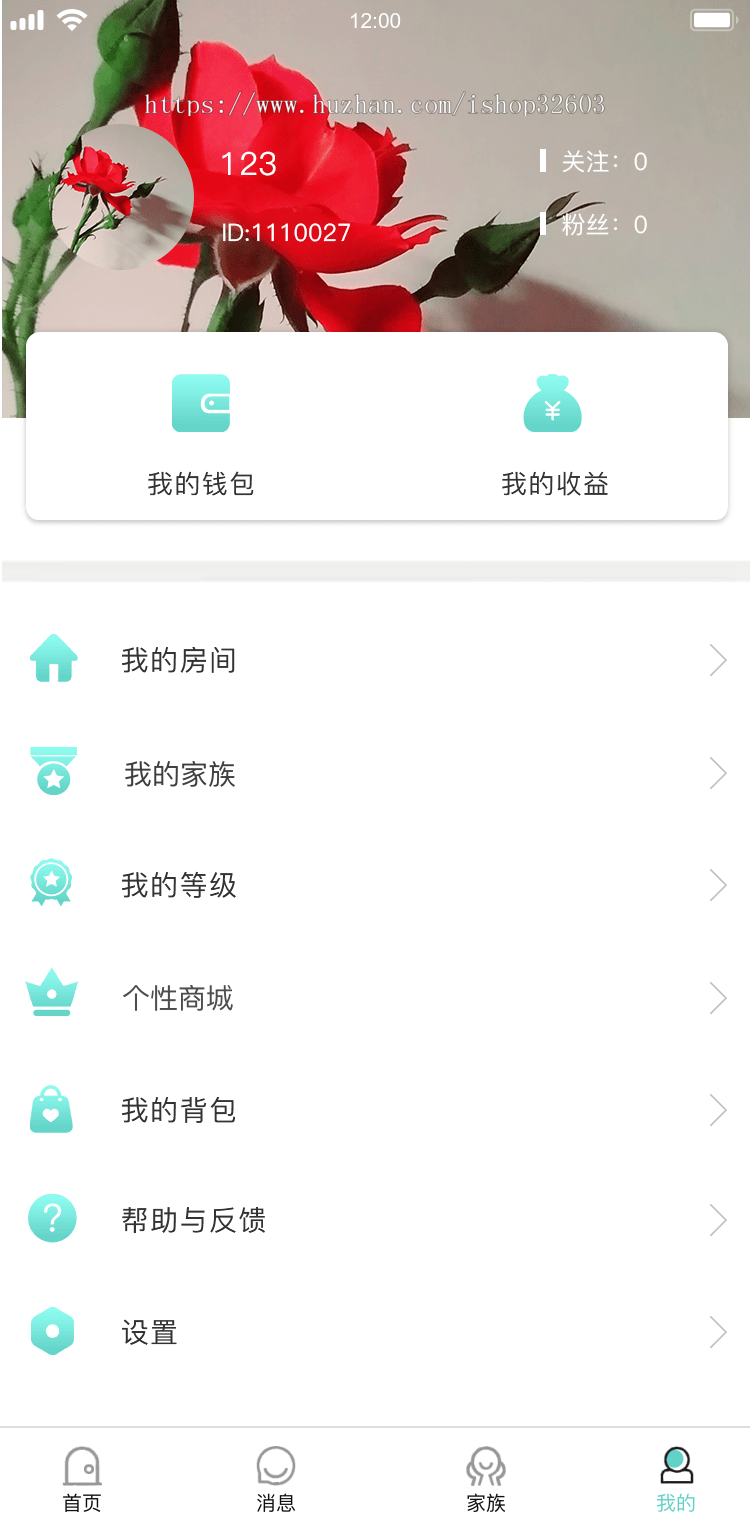Click the hexagon gear icon for 设置
This screenshot has height=1522, width=750.
click(52, 1332)
